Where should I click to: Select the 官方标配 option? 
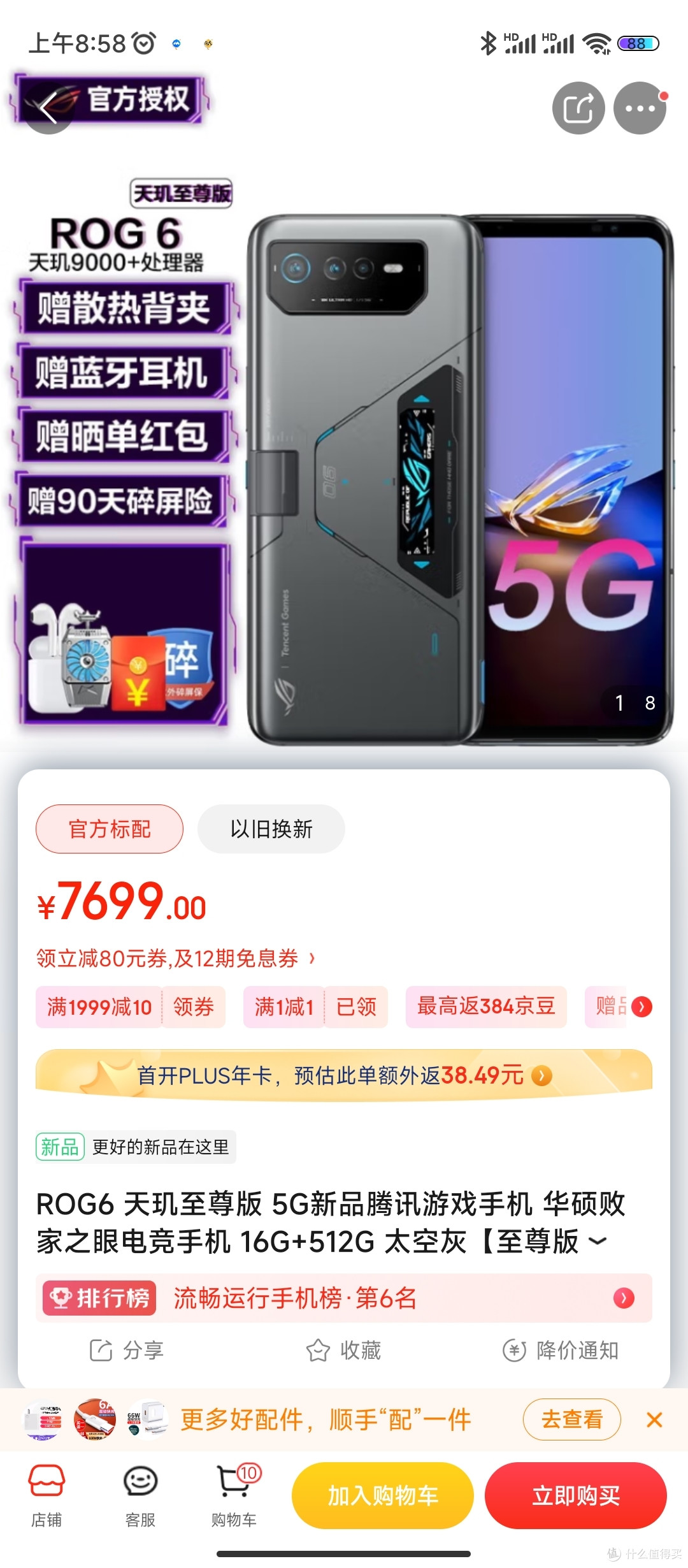[x=109, y=828]
